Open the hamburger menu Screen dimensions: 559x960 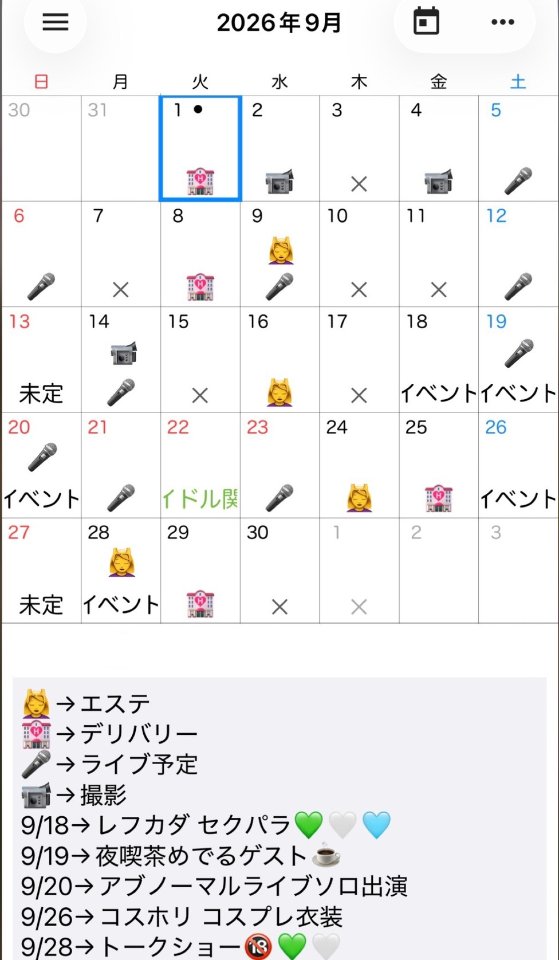coord(55,23)
